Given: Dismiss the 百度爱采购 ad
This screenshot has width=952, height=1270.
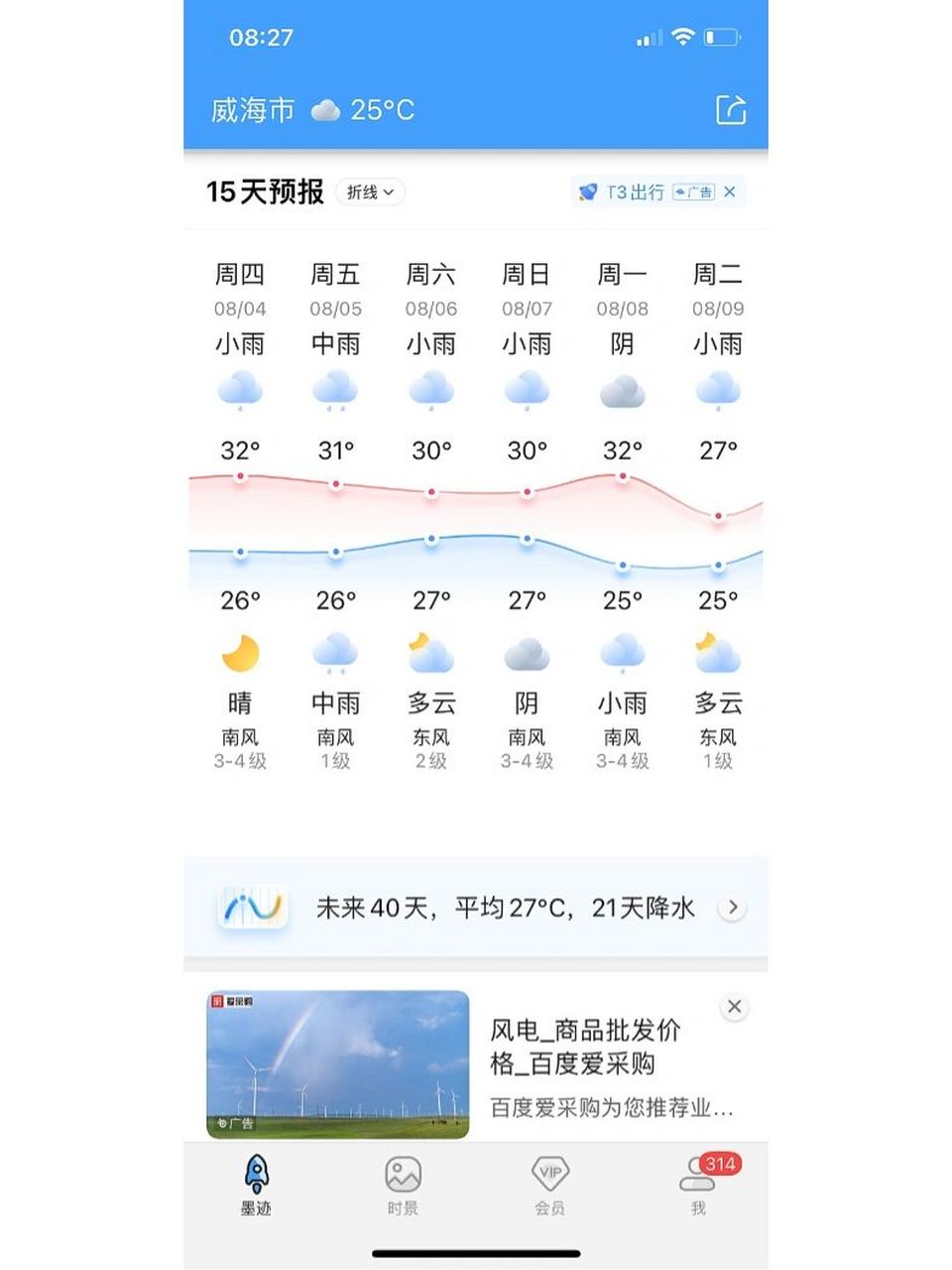Looking at the screenshot, I should coord(735,1006).
